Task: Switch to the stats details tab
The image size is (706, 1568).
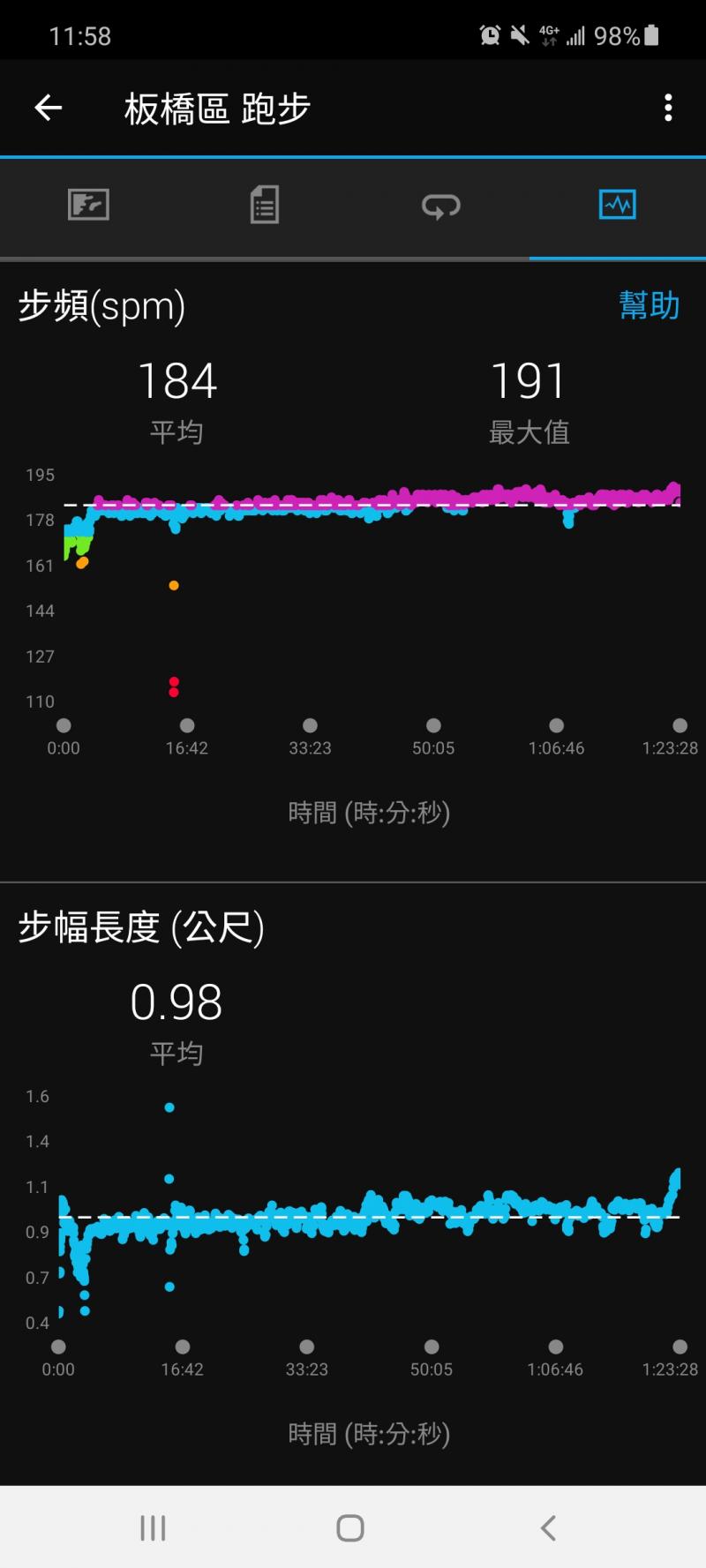Action: 264,206
